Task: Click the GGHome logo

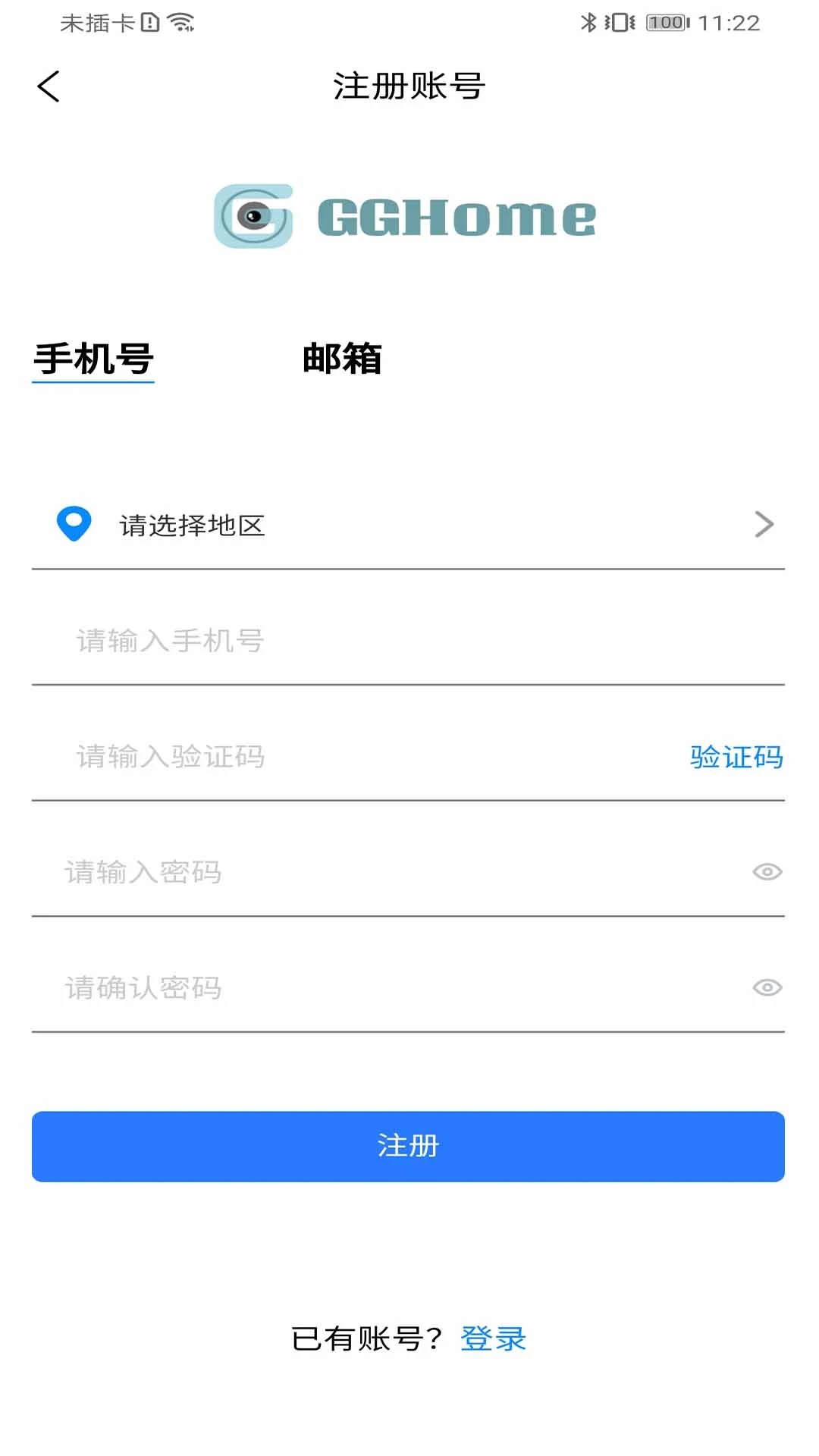Action: coord(404,215)
